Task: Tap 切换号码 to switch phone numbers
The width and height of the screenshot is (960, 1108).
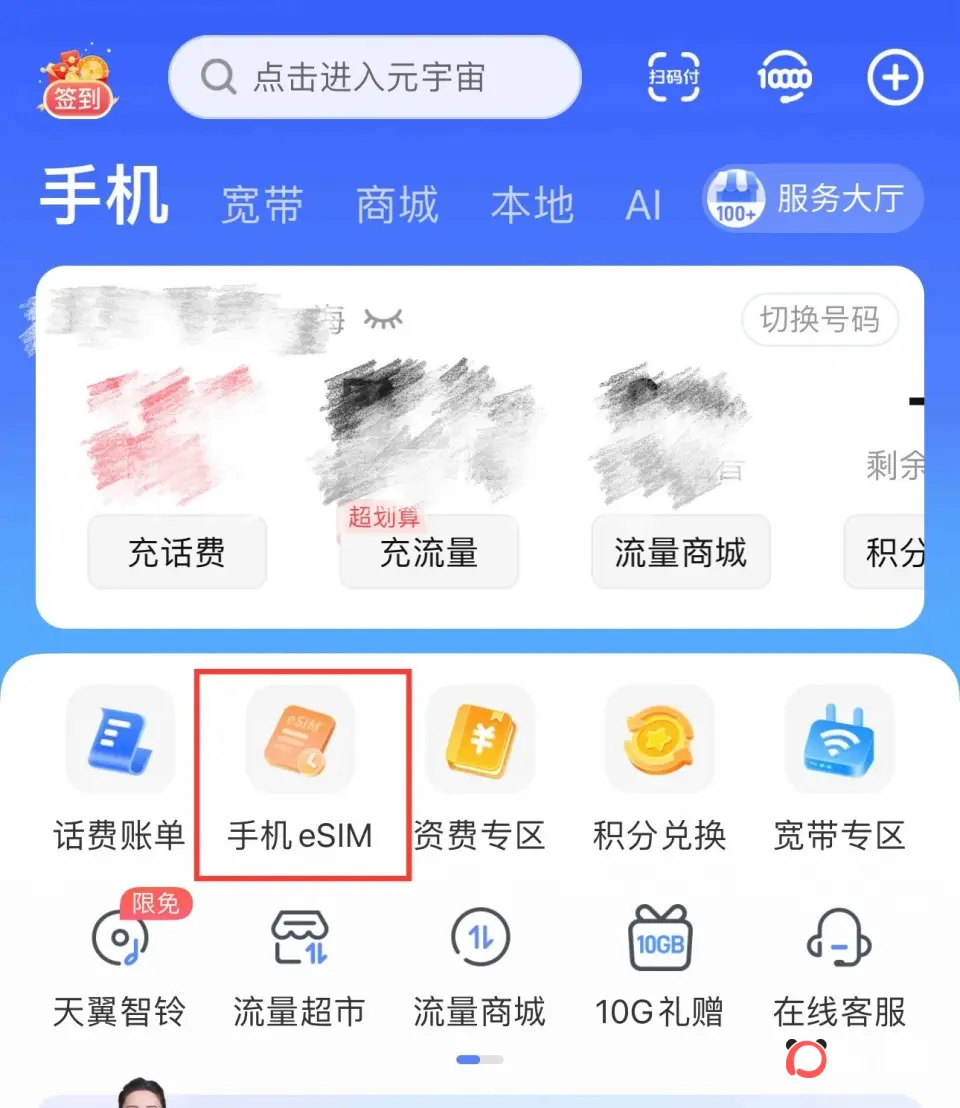Action: [x=820, y=321]
